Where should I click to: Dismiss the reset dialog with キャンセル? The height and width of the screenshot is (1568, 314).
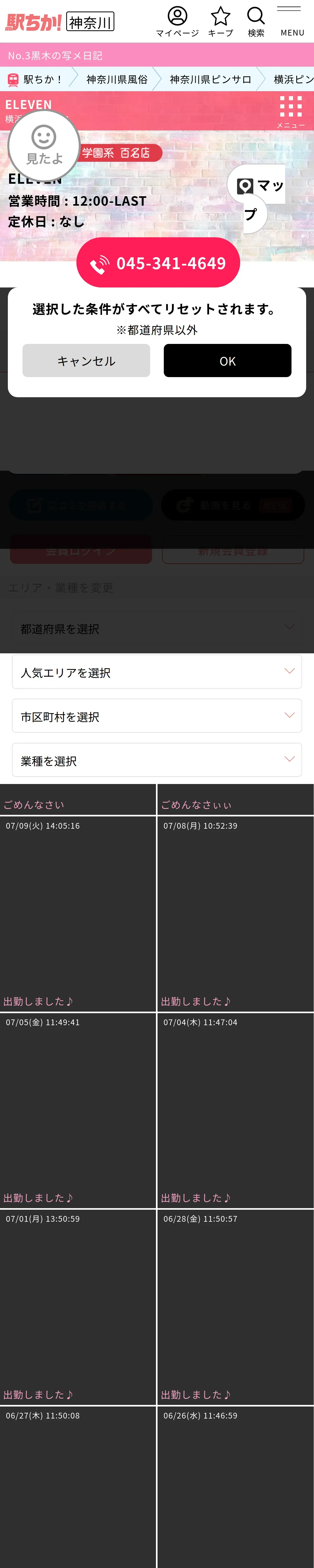tap(86, 360)
